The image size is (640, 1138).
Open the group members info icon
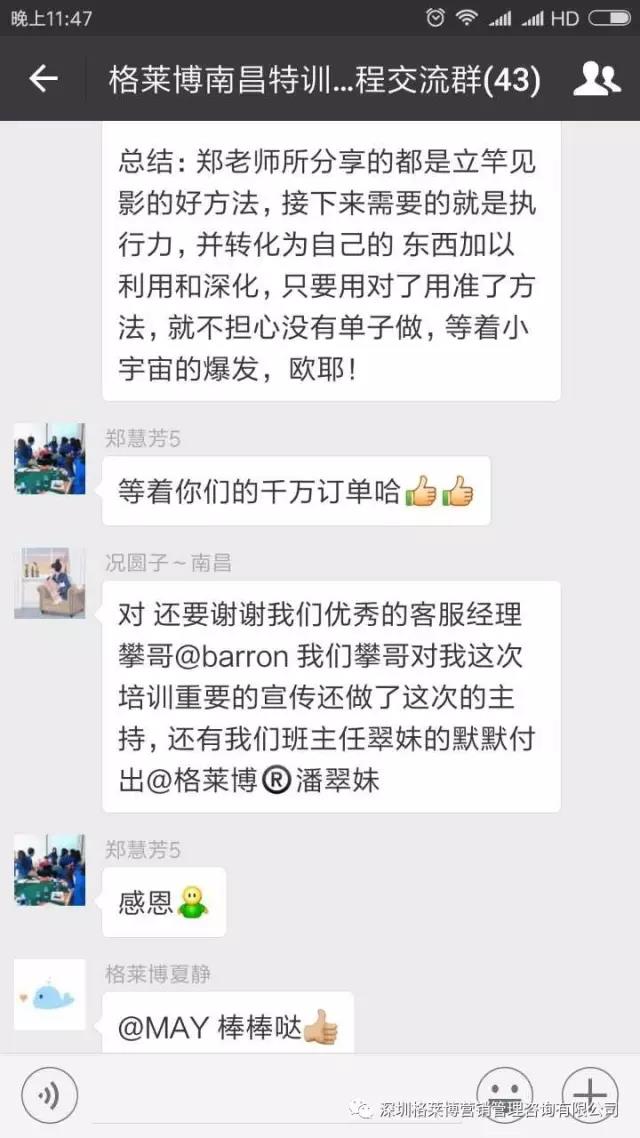597,79
